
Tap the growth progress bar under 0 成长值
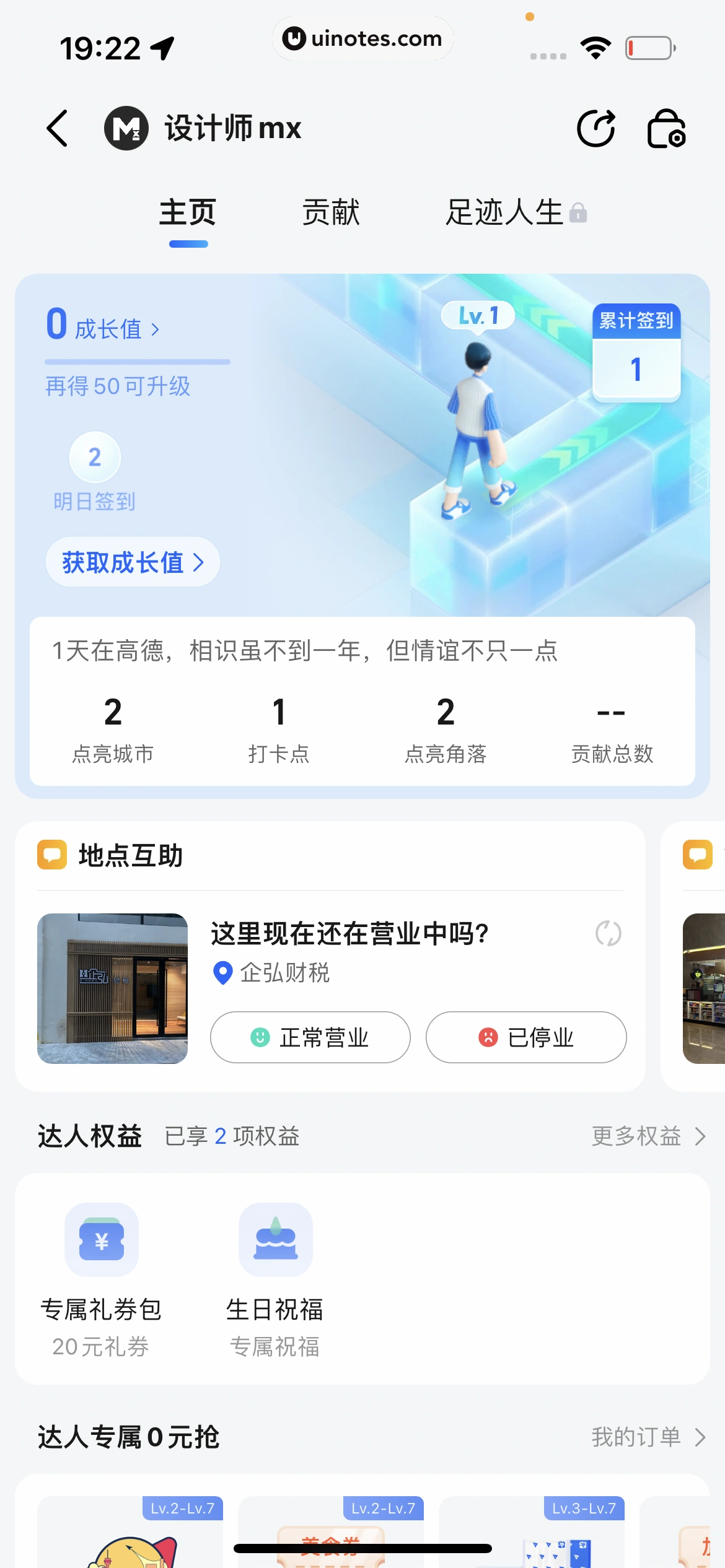136,361
